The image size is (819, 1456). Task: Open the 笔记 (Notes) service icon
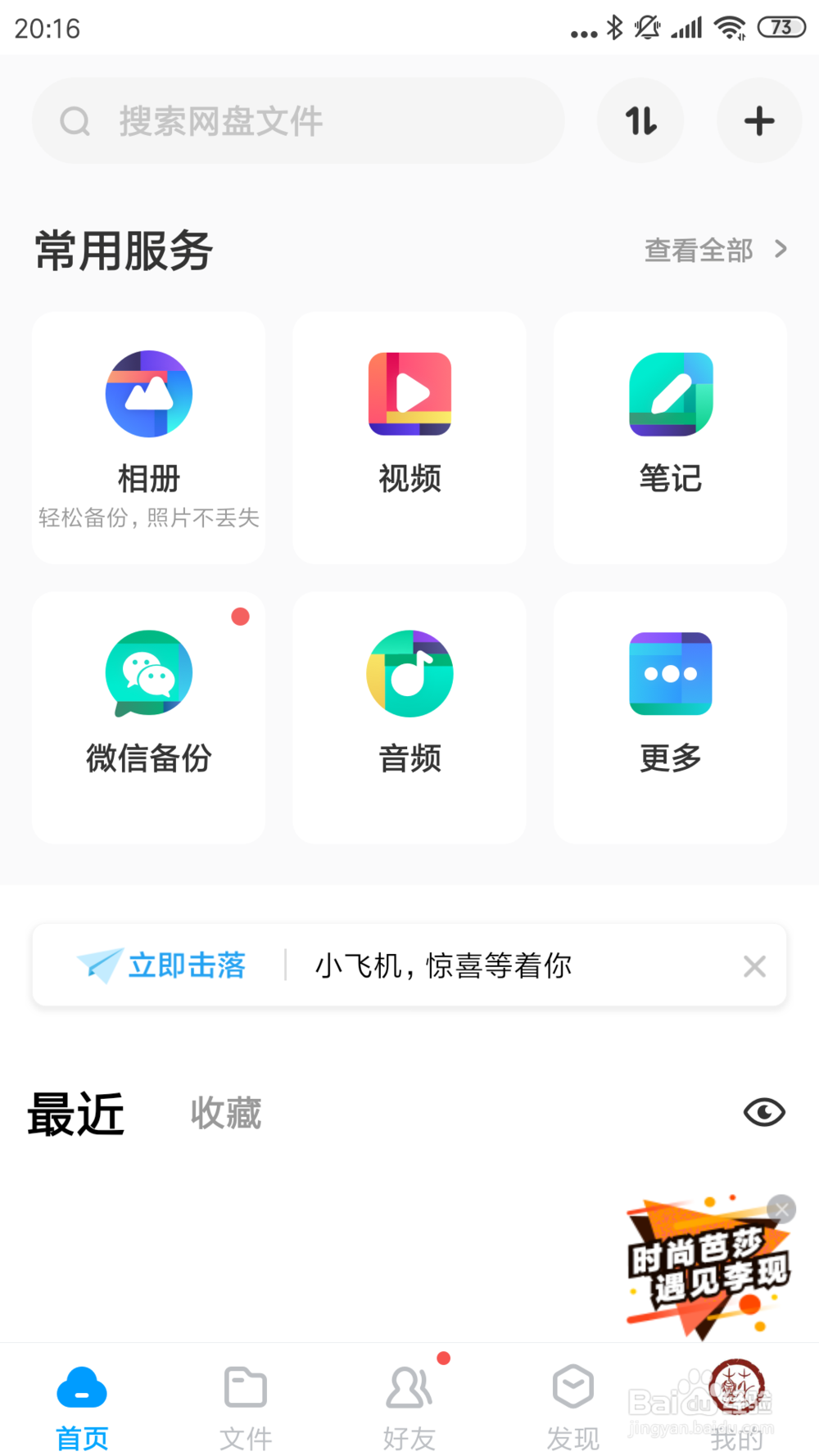(x=669, y=394)
